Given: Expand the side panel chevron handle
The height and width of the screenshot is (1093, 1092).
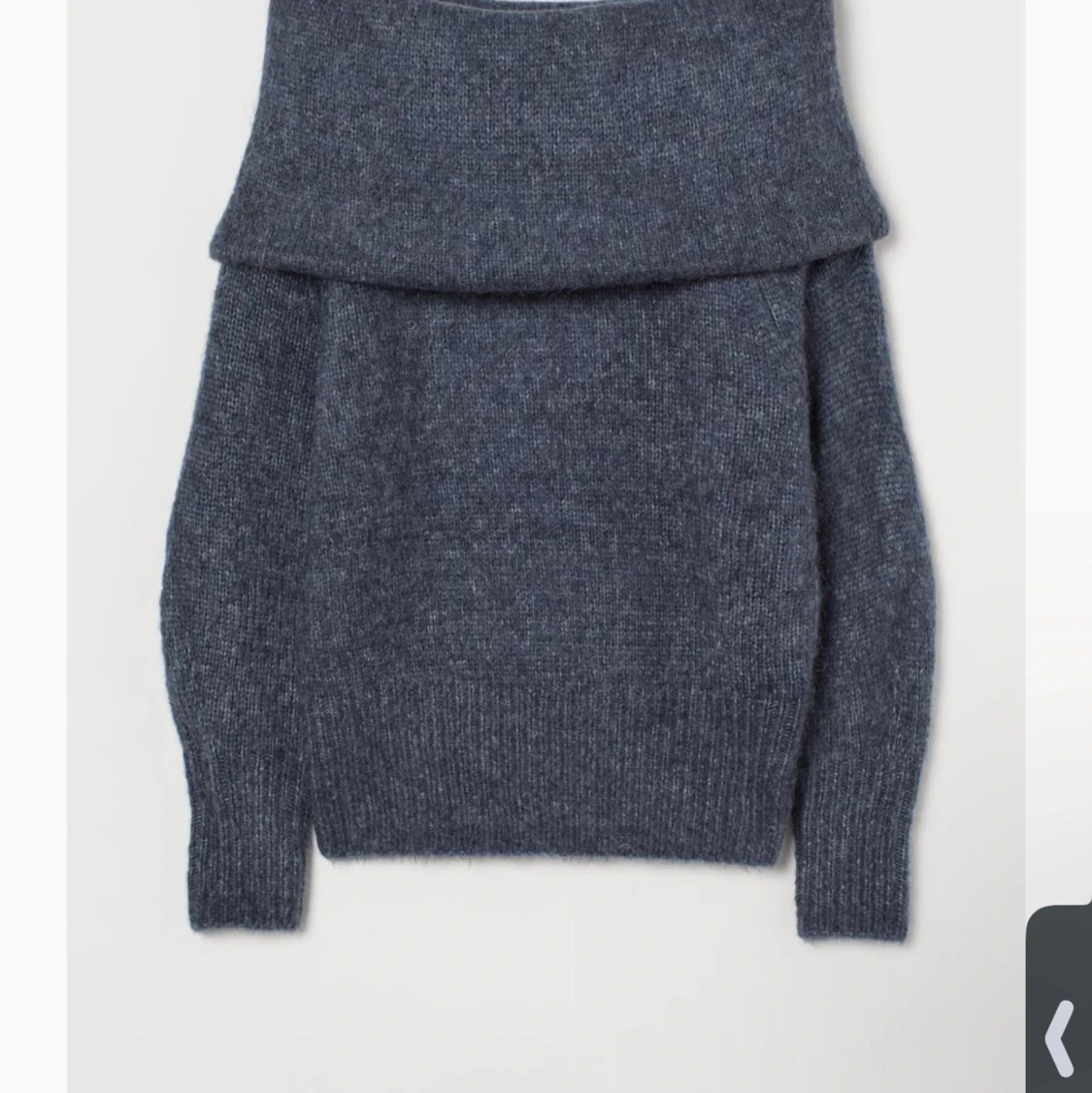Looking at the screenshot, I should pos(1061,1035).
